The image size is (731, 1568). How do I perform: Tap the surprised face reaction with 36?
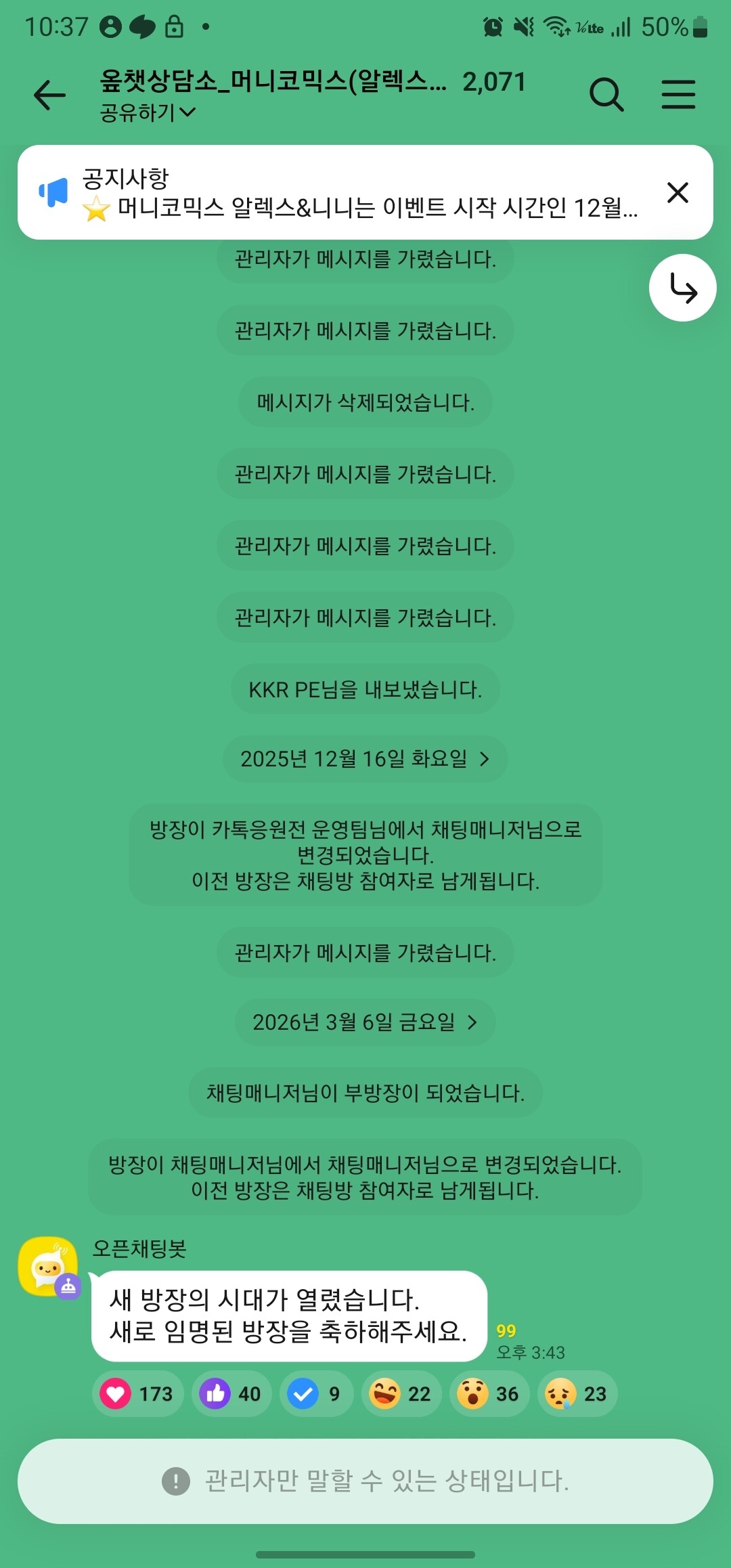coord(489,1393)
